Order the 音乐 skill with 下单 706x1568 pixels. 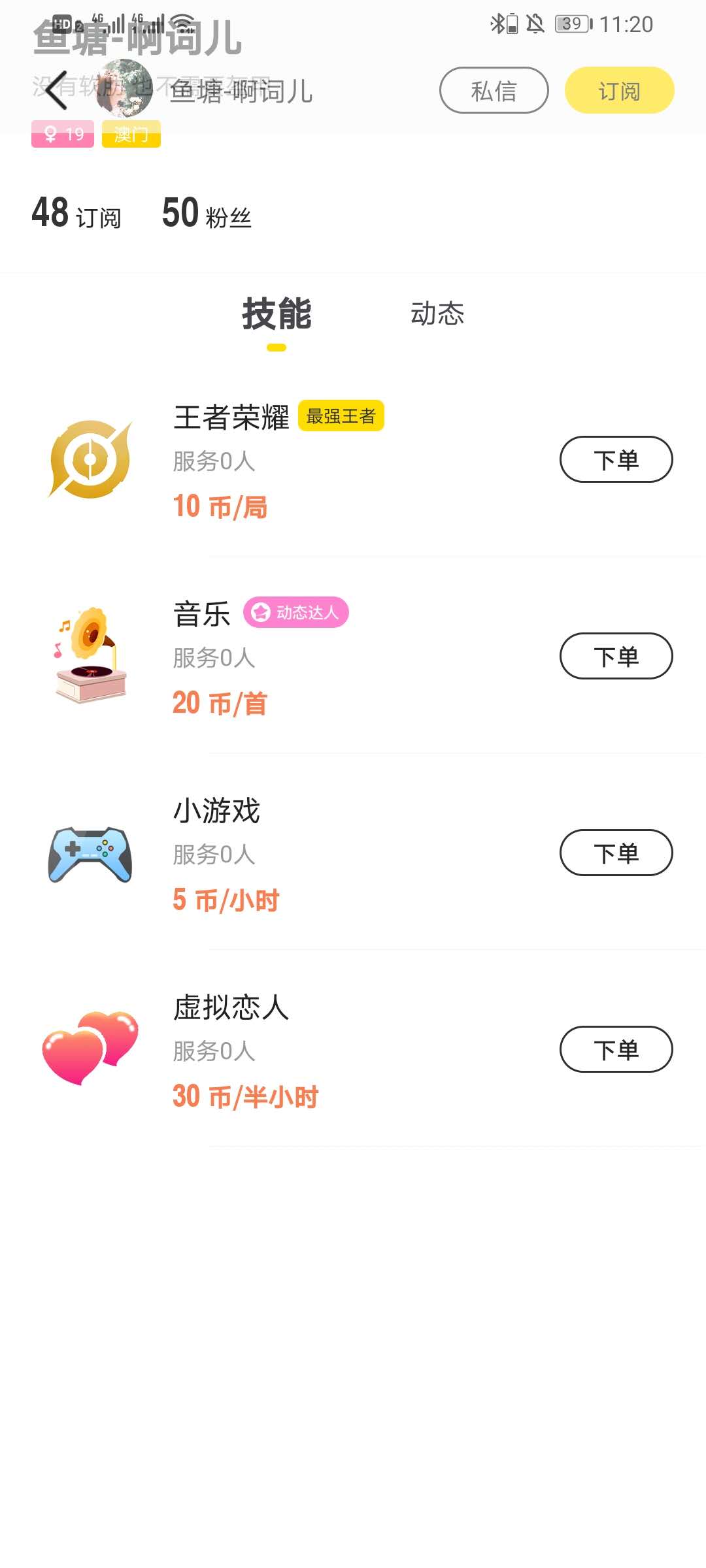point(616,657)
